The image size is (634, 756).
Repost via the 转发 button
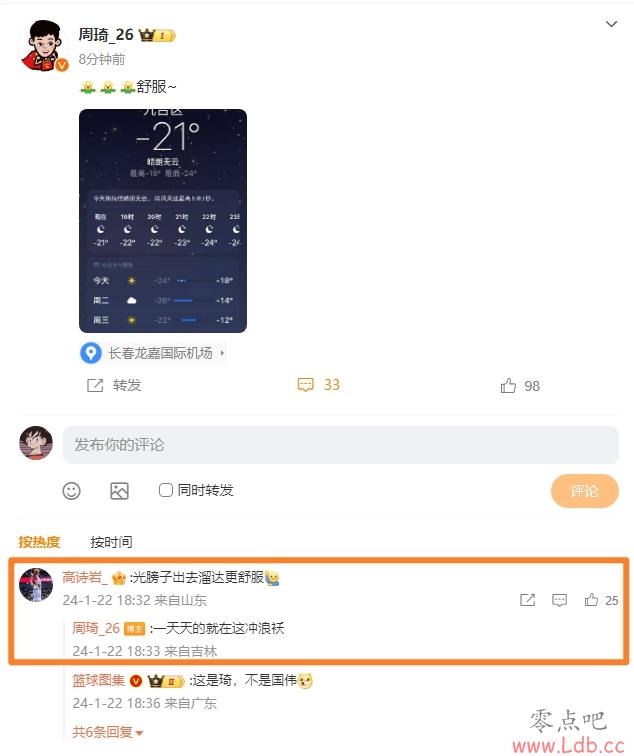click(115, 385)
